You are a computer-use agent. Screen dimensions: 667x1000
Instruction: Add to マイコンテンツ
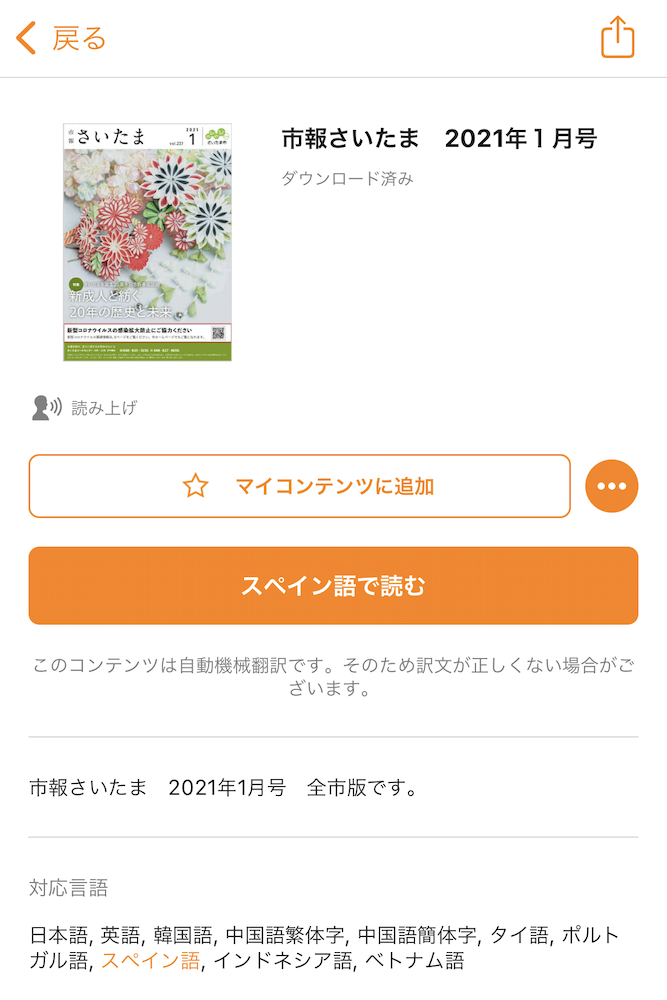(299, 486)
